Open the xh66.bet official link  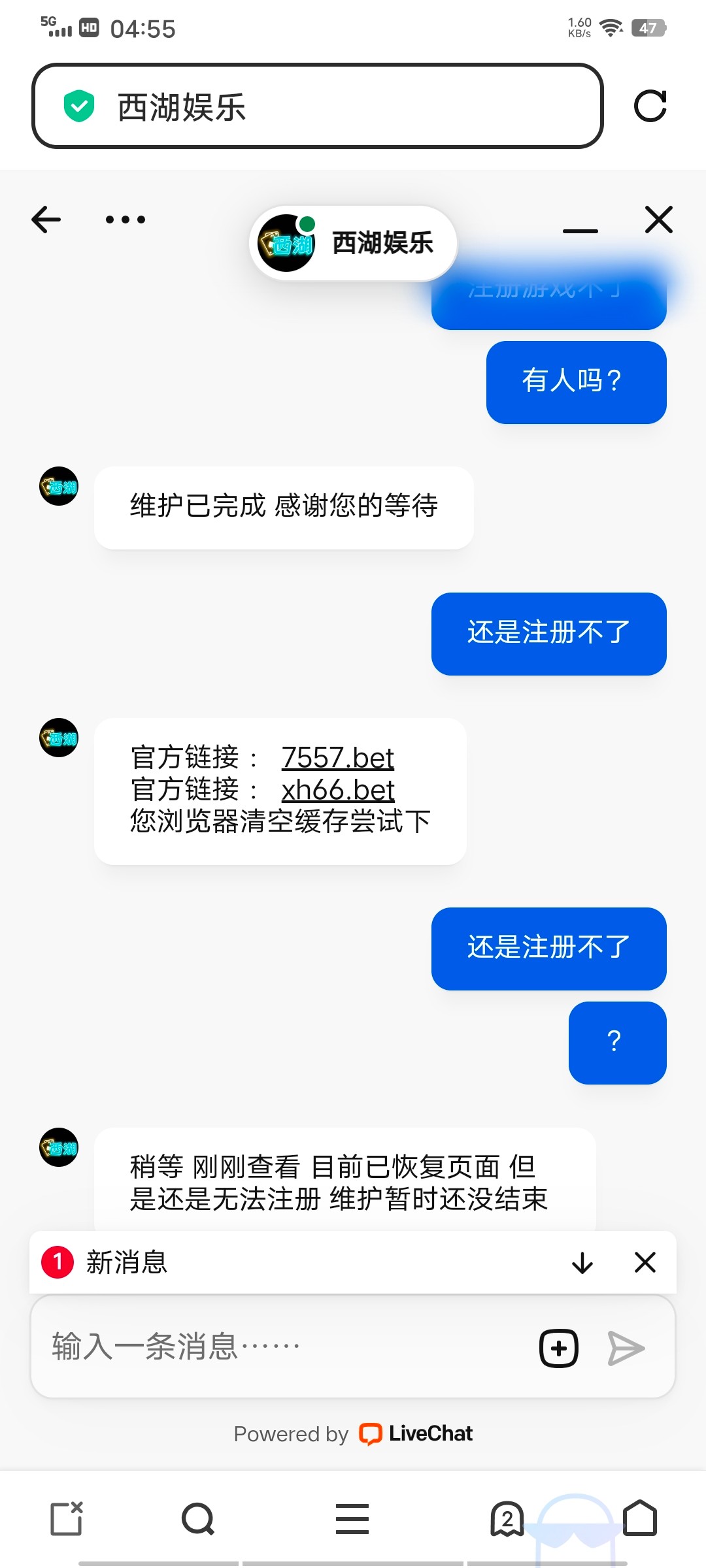[x=337, y=790]
